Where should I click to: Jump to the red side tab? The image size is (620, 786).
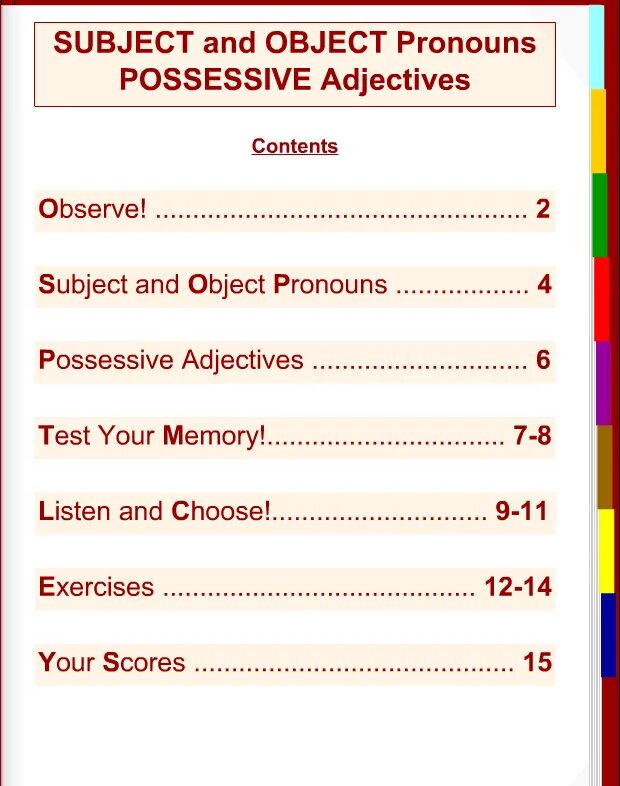coord(602,298)
